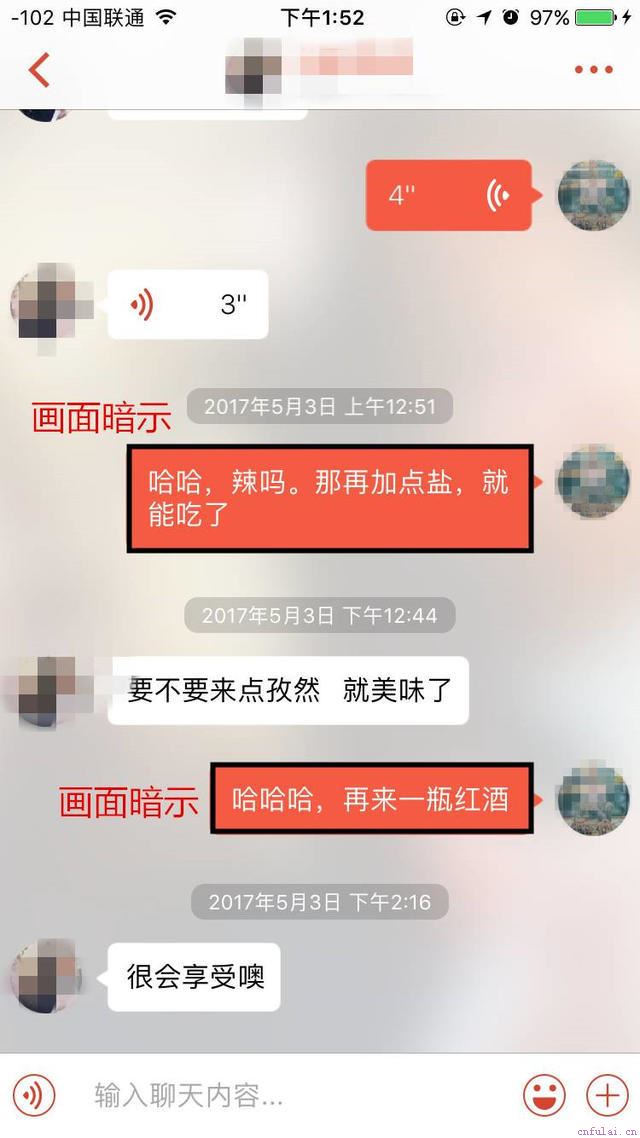Open contact avatar beside 很会享受噢
The image size is (640, 1138).
[x=46, y=976]
